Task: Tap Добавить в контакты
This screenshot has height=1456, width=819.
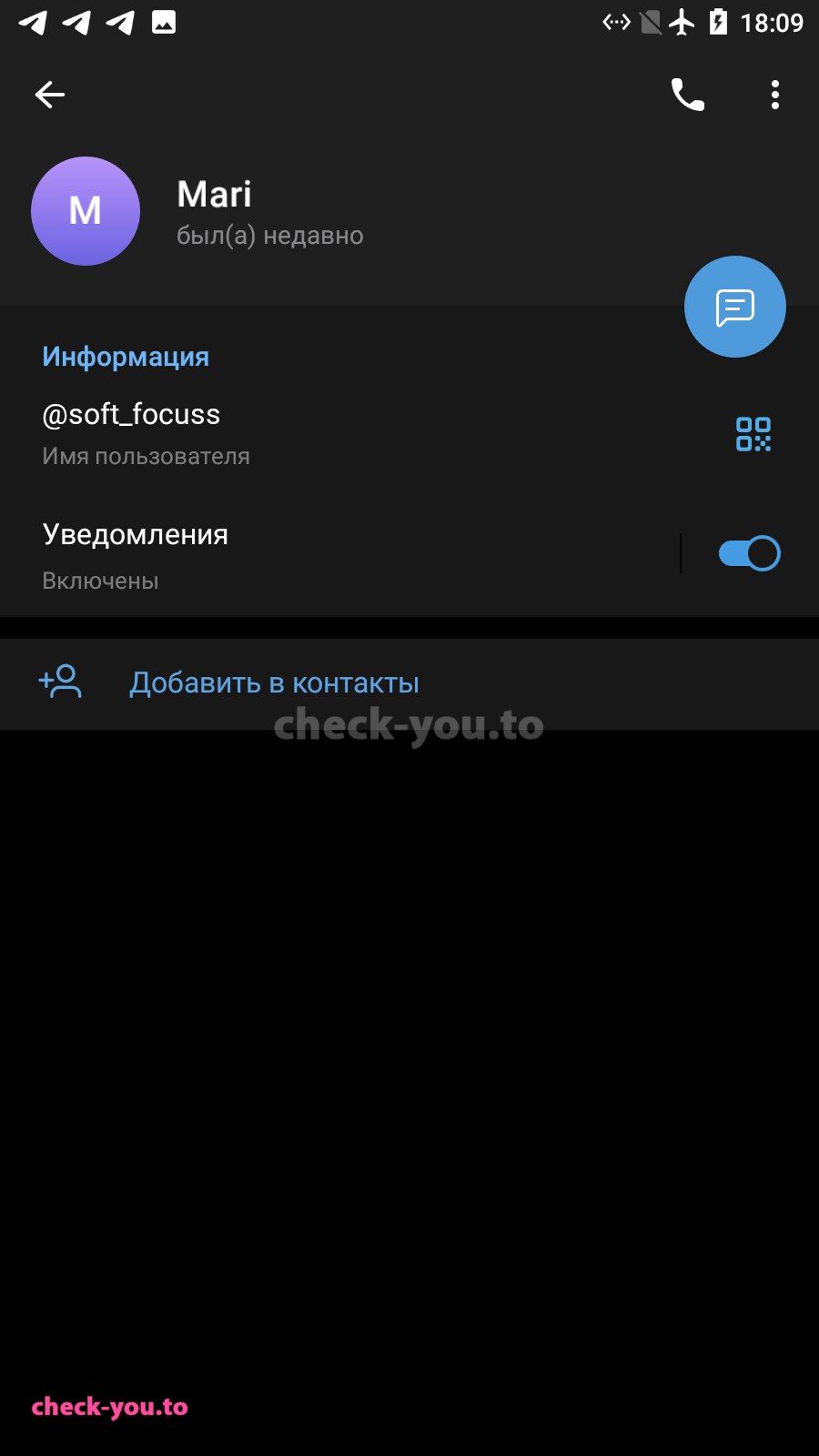Action: (409, 683)
